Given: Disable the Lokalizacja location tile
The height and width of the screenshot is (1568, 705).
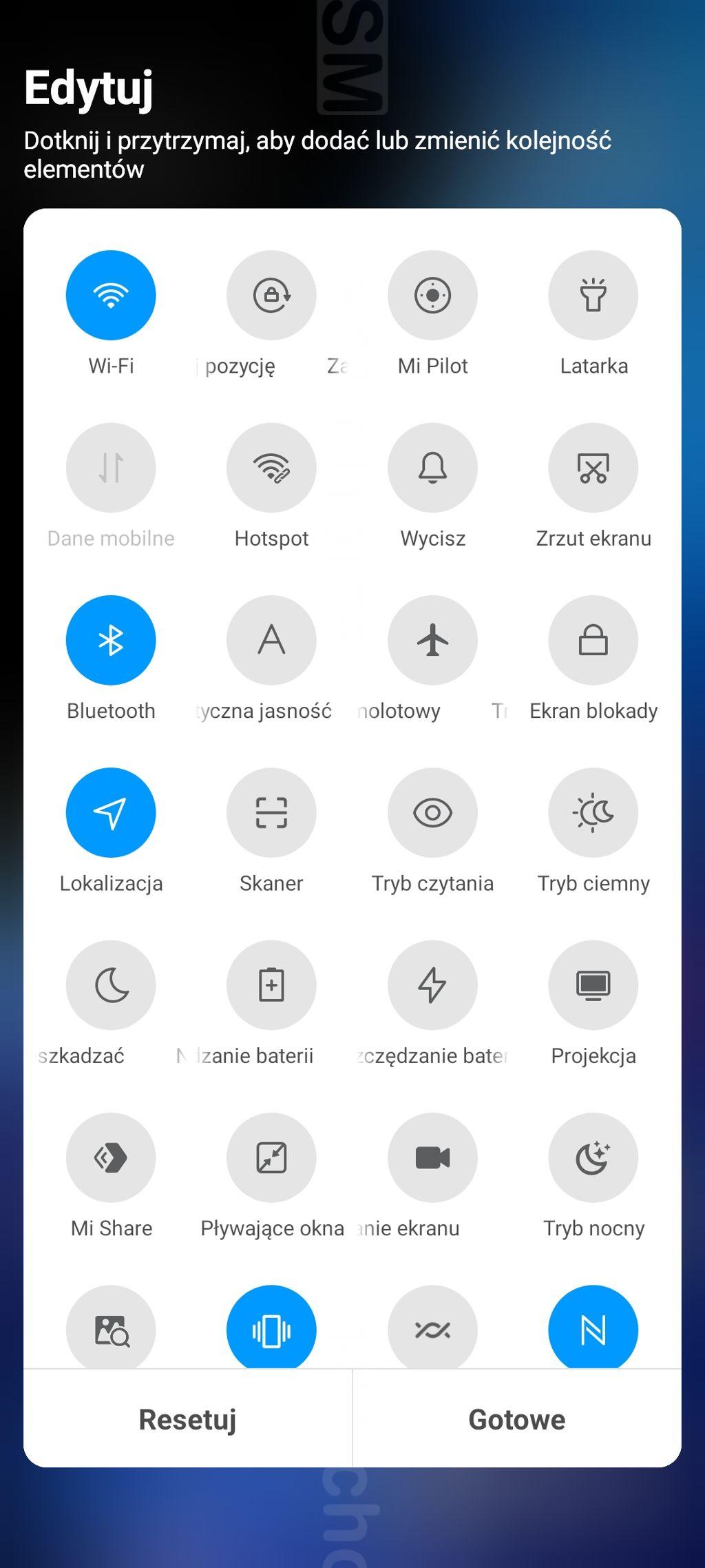Looking at the screenshot, I should [111, 813].
